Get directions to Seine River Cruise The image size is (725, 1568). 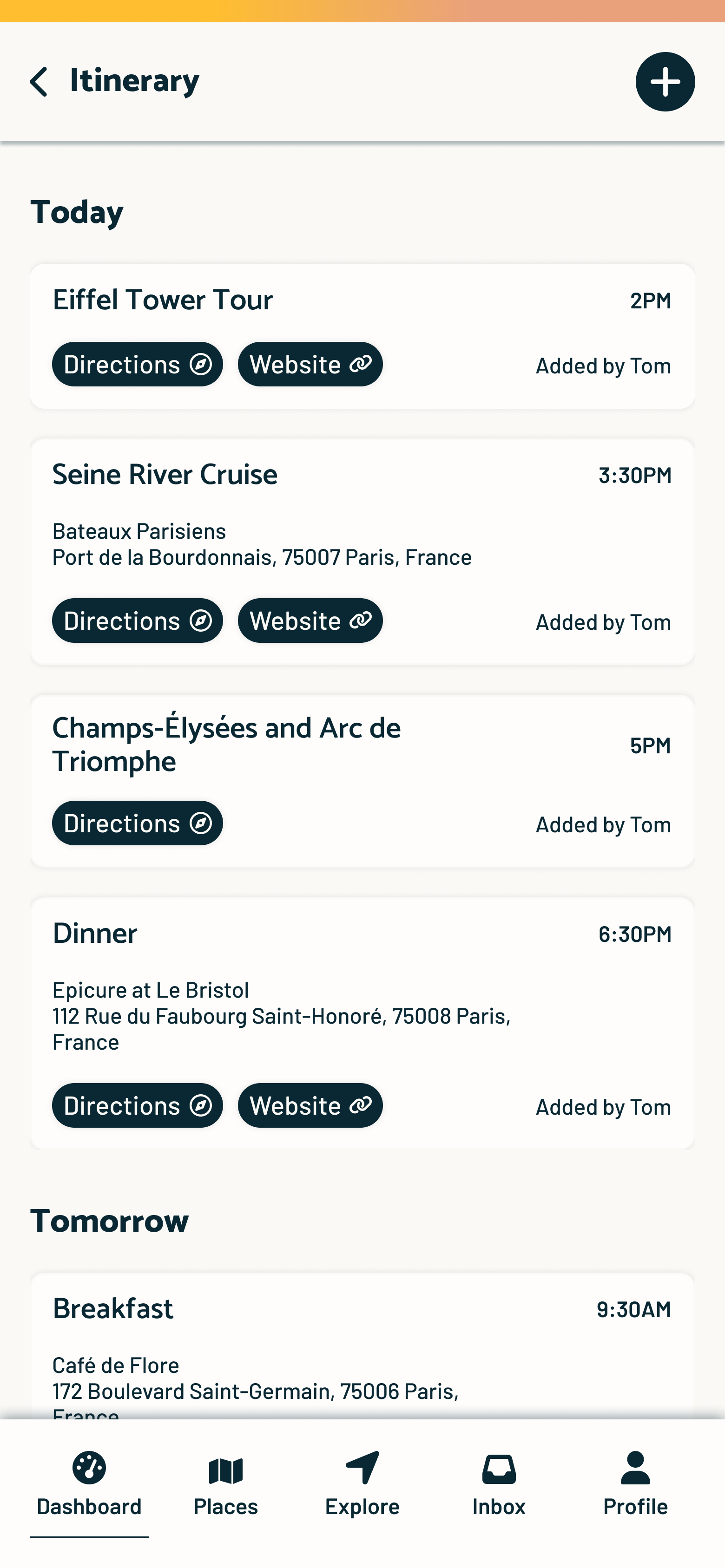pyautogui.click(x=137, y=621)
